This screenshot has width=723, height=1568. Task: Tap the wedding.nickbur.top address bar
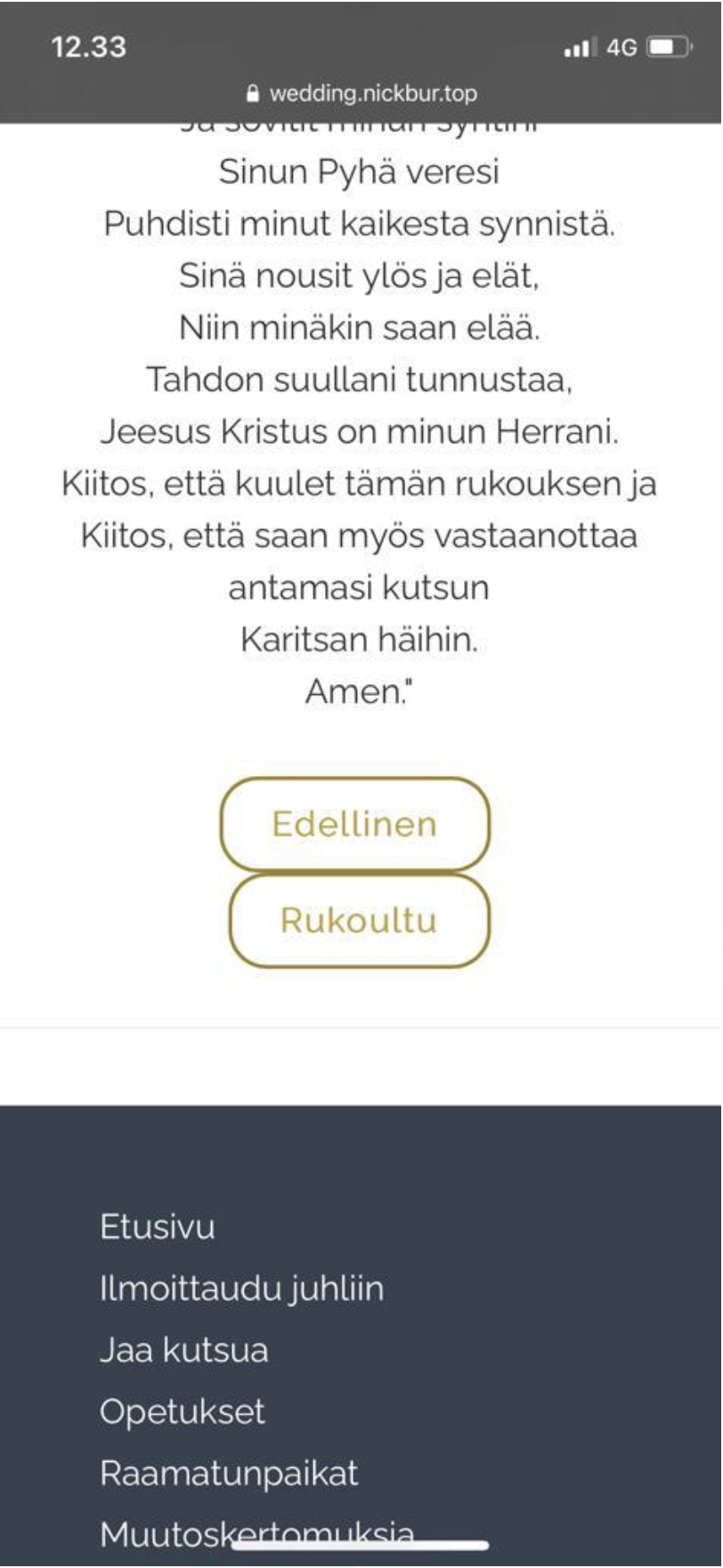[361, 93]
